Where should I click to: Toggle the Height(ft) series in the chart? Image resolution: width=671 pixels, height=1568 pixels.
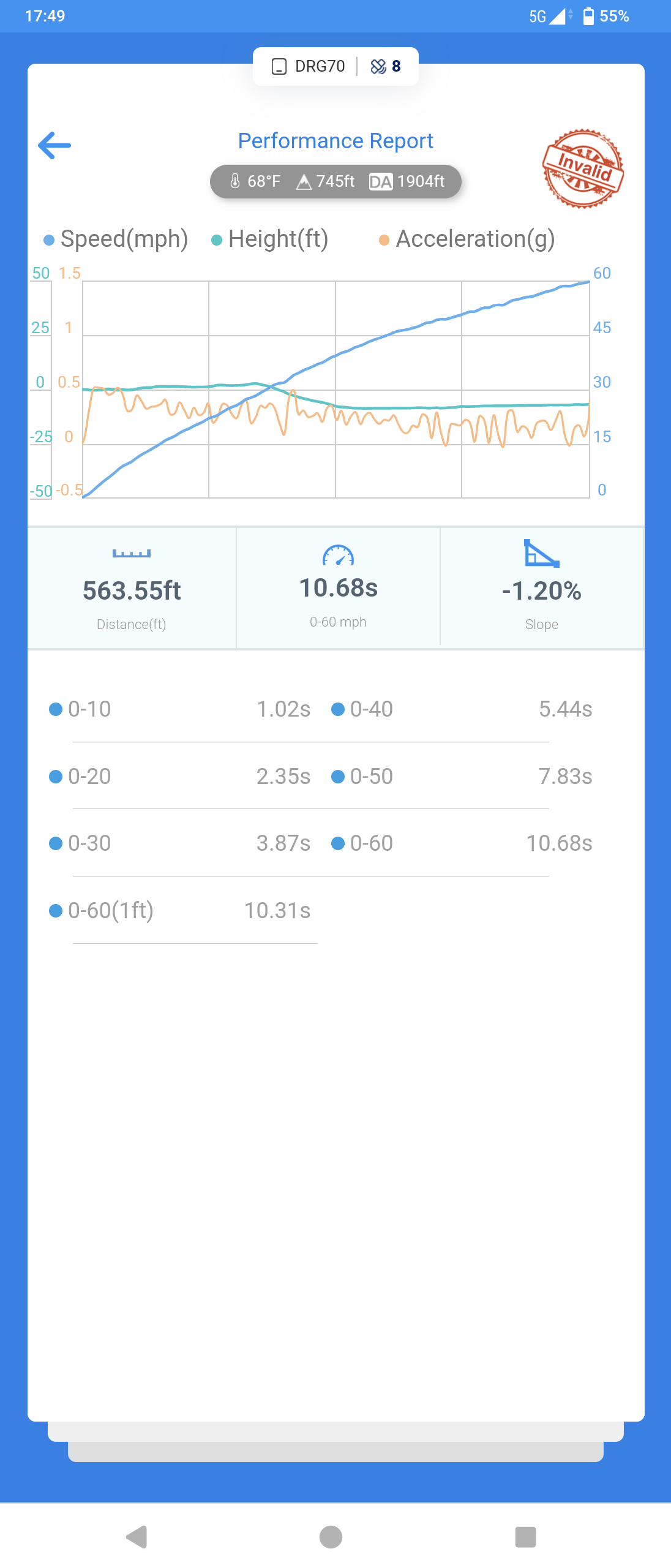tap(270, 239)
